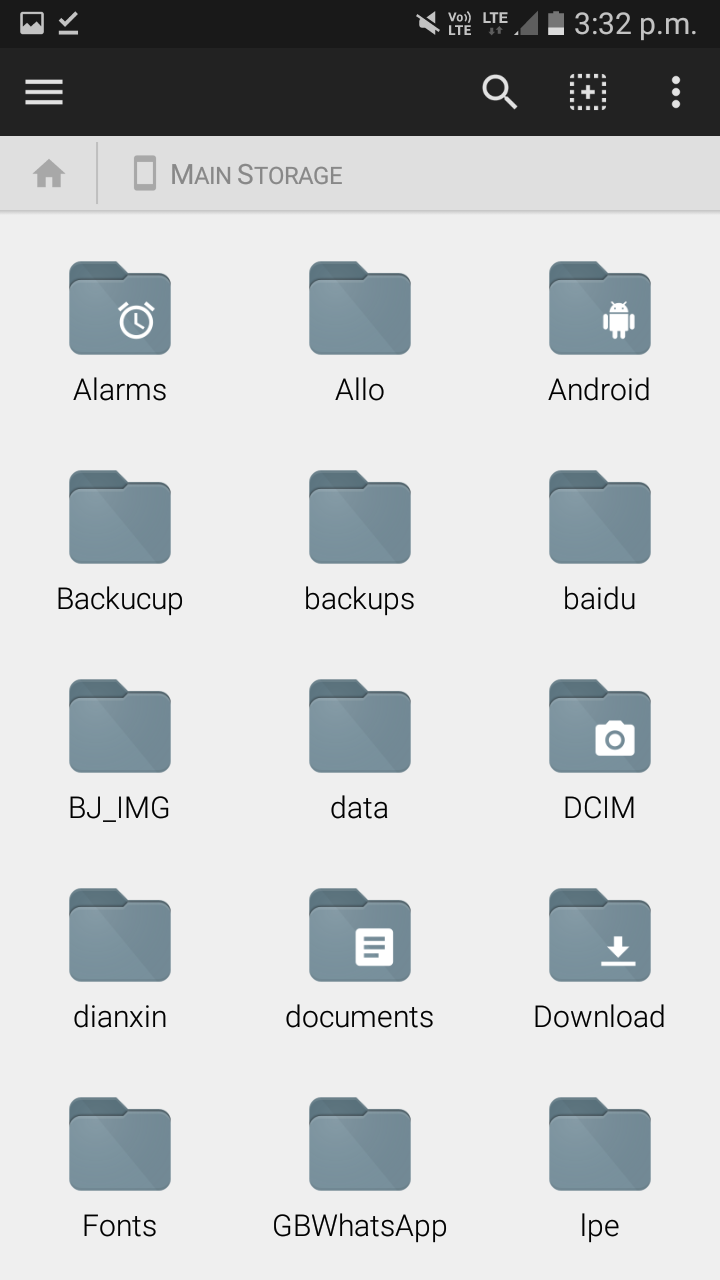Open the dianxin folder
The image size is (720, 1280).
(x=120, y=959)
